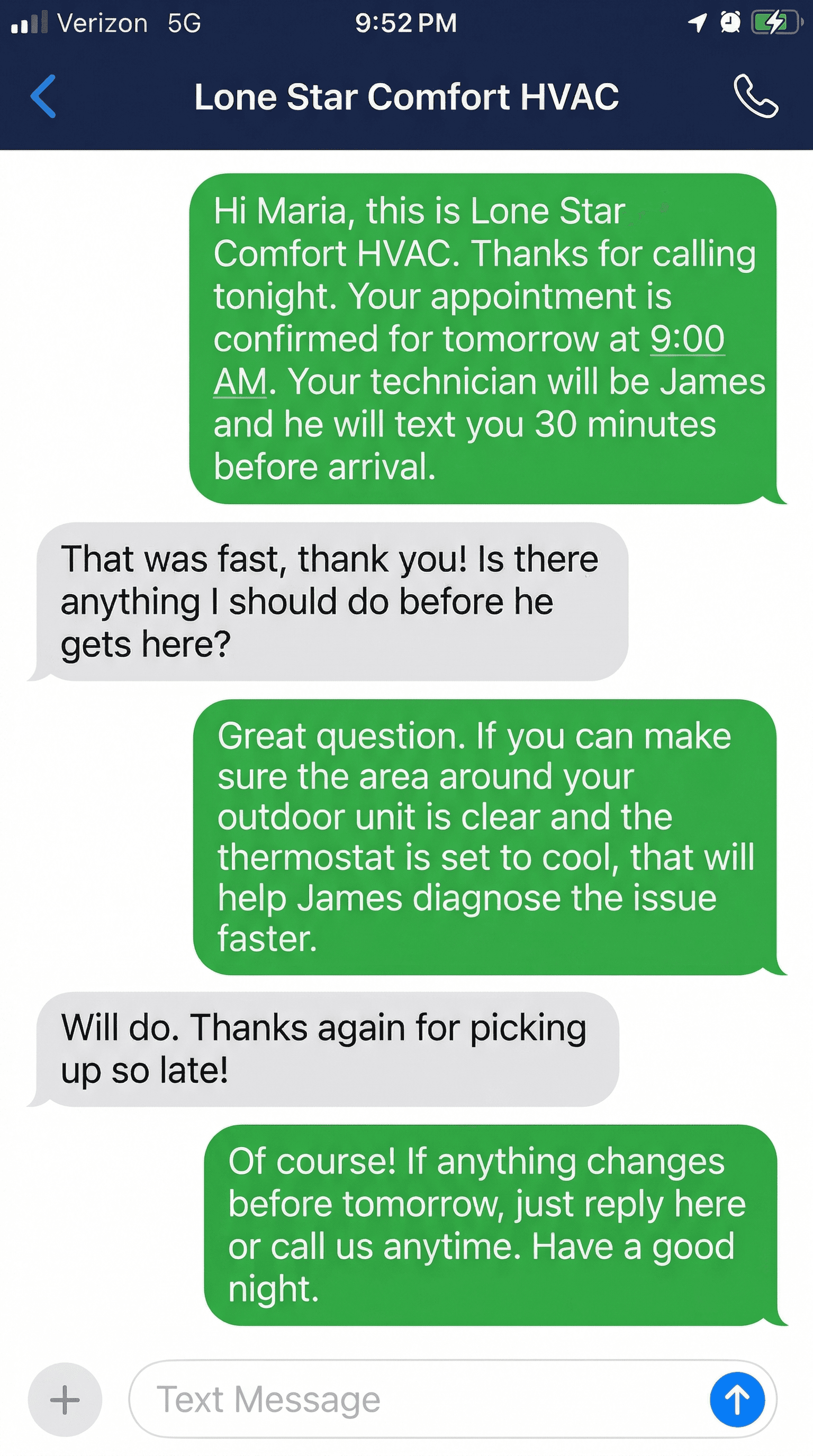813x1456 pixels.
Task: Tap the alarm clock icon in the status bar
Action: 729,22
